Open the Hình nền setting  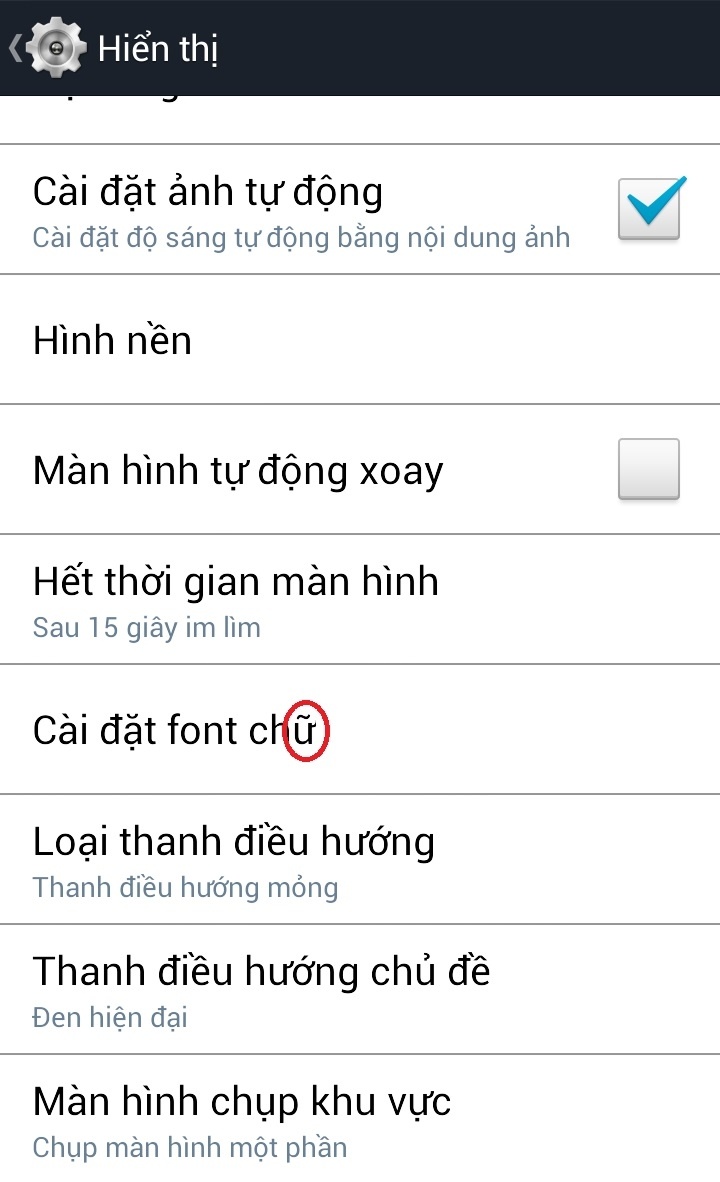point(360,340)
